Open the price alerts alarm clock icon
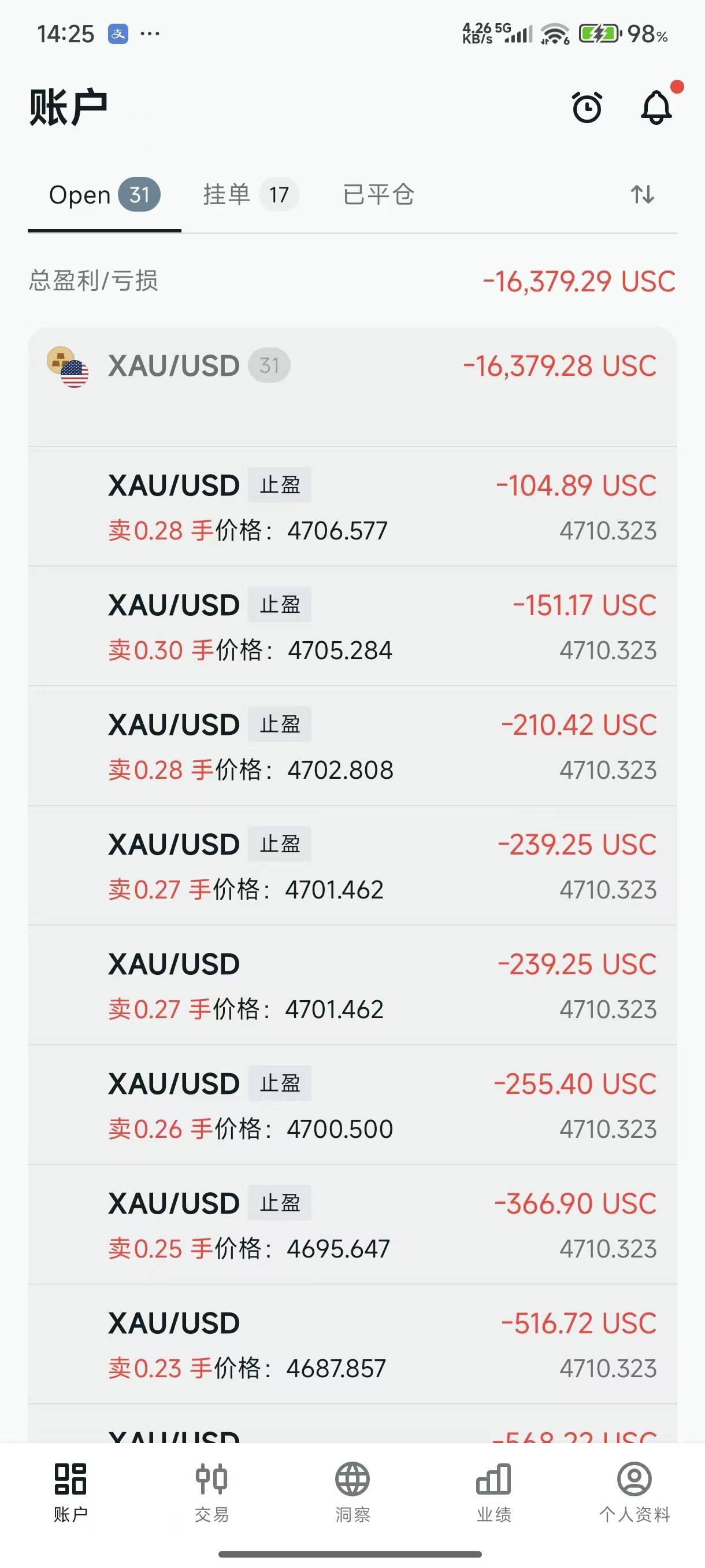 587,108
